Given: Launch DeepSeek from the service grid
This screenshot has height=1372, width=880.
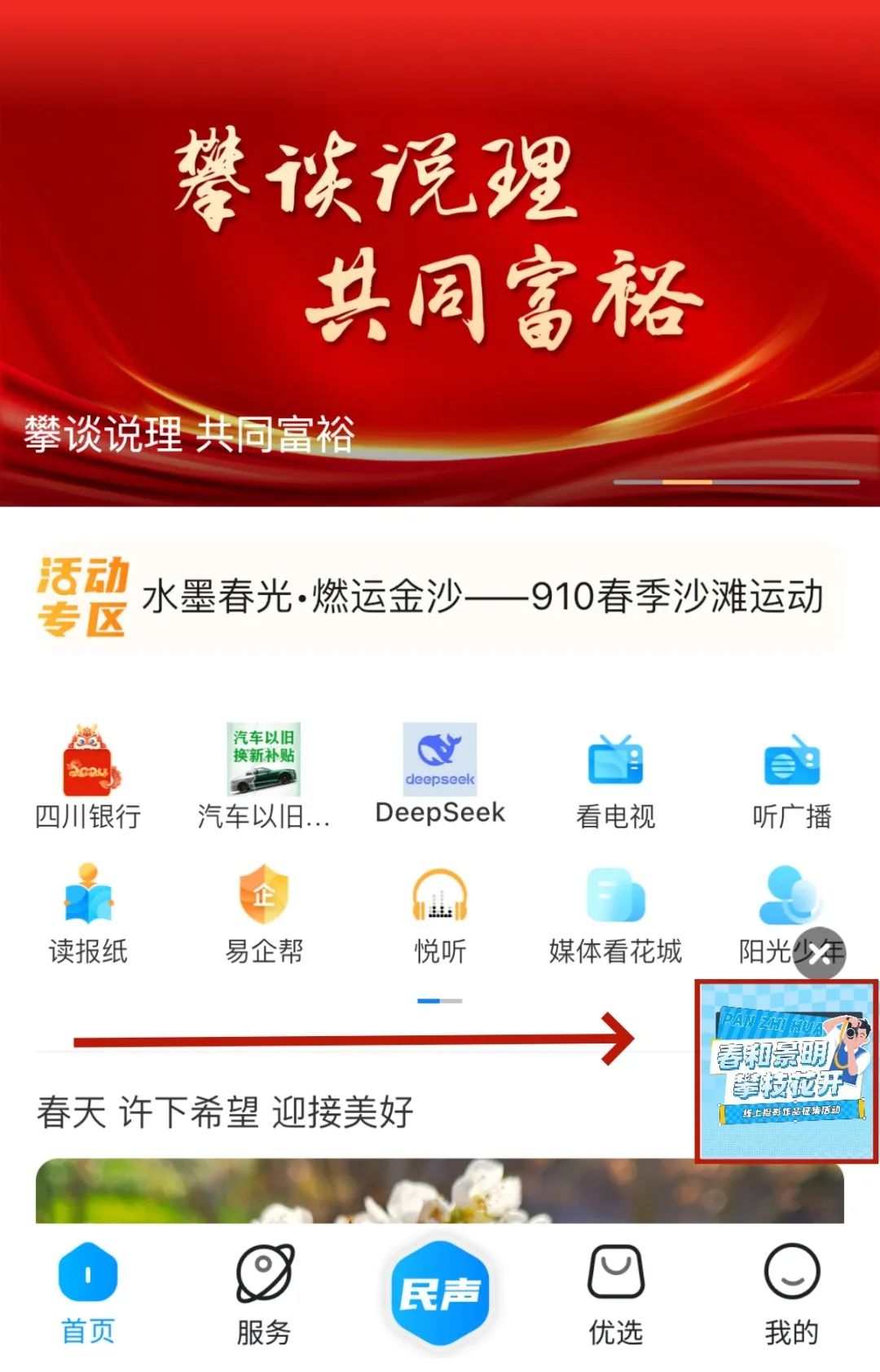Looking at the screenshot, I should click(x=440, y=775).
